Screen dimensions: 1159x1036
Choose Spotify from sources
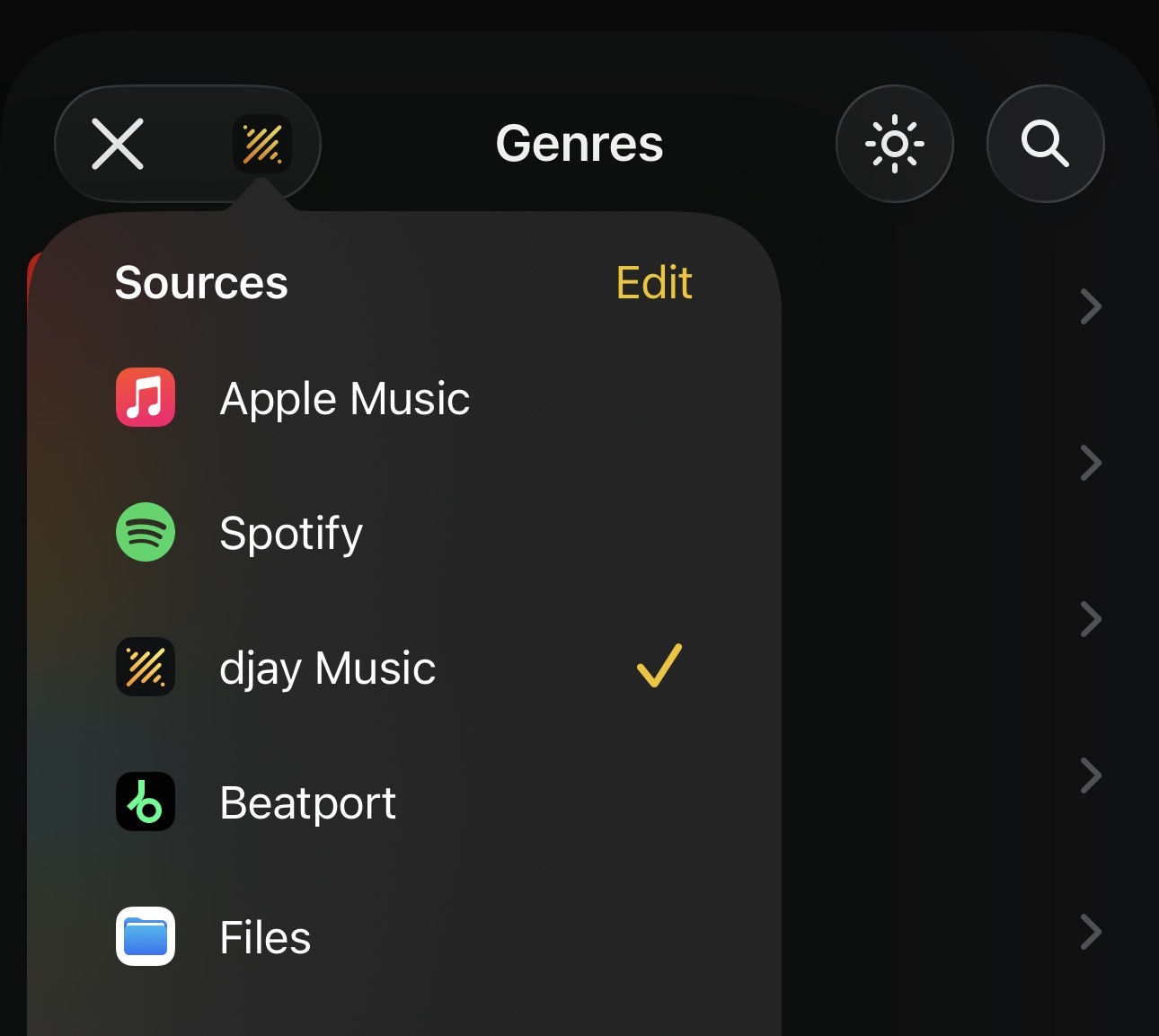tap(291, 533)
